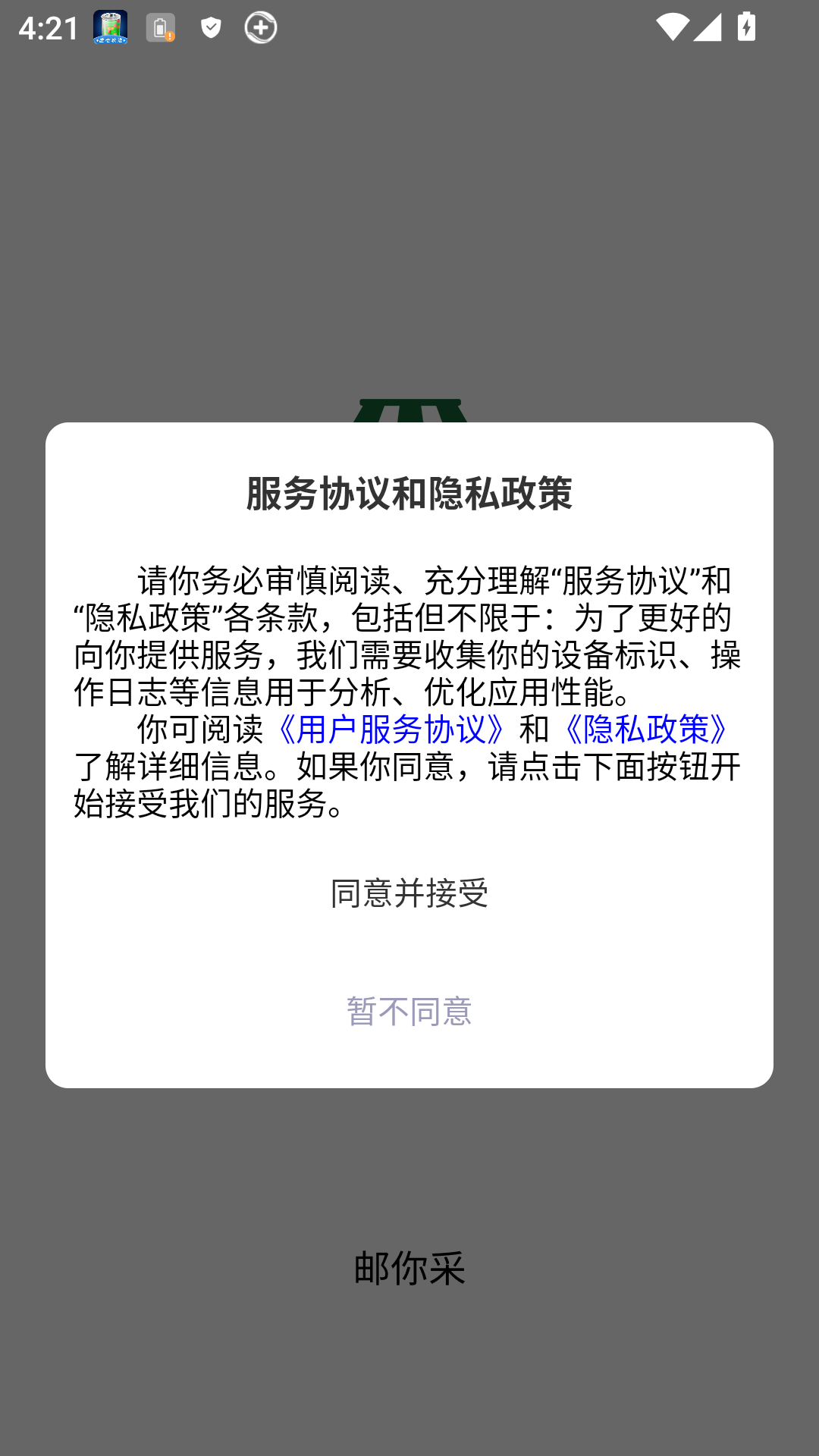The image size is (819, 1456).
Task: Tap the low battery warning status icon
Action: [x=159, y=27]
